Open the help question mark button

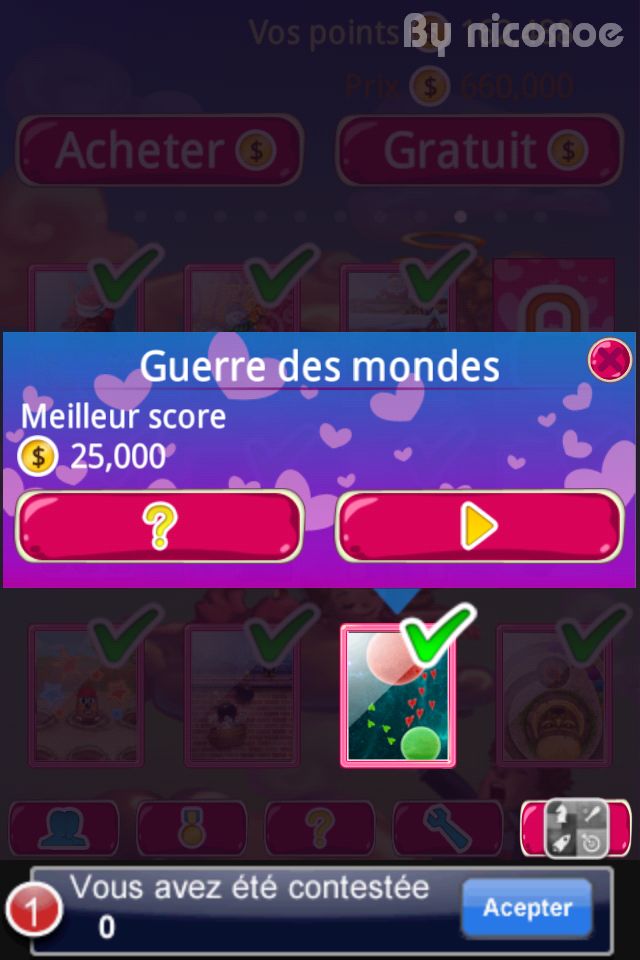(x=159, y=526)
